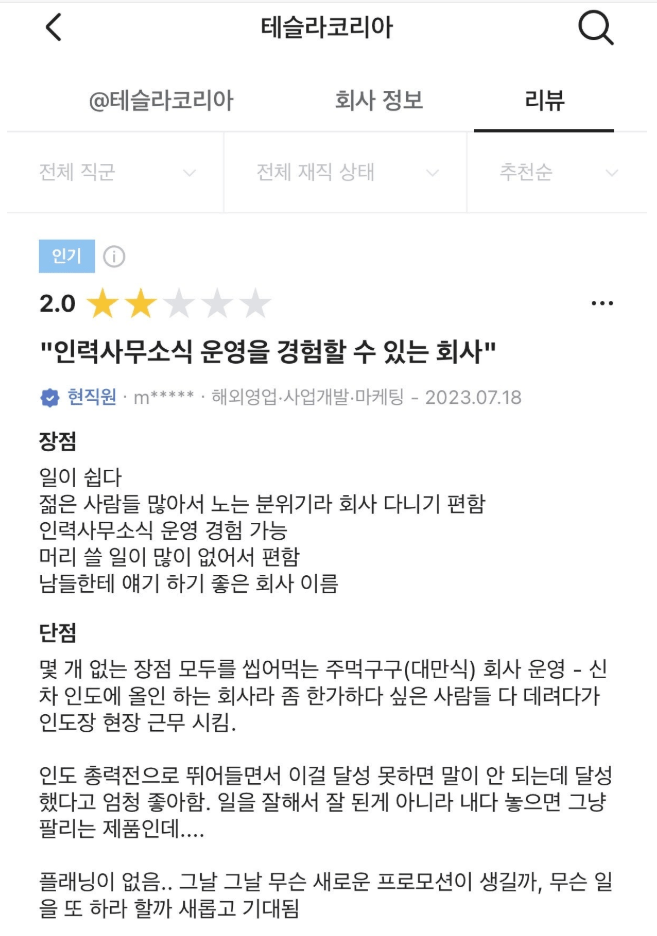Tap the info icon beside 인기 badge
657x936 pixels.
click(x=114, y=257)
